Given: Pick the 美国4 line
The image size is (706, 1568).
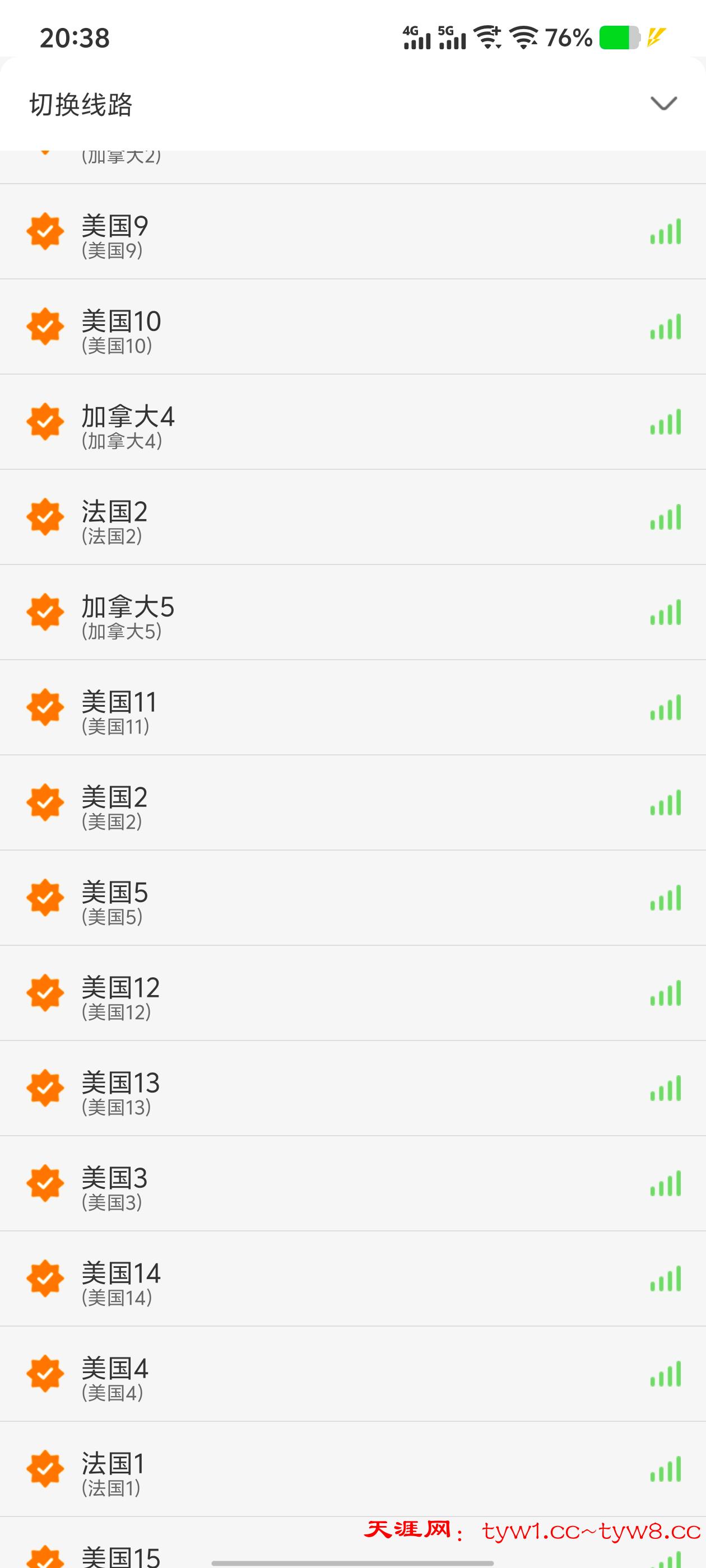Looking at the screenshot, I should pos(352,1374).
